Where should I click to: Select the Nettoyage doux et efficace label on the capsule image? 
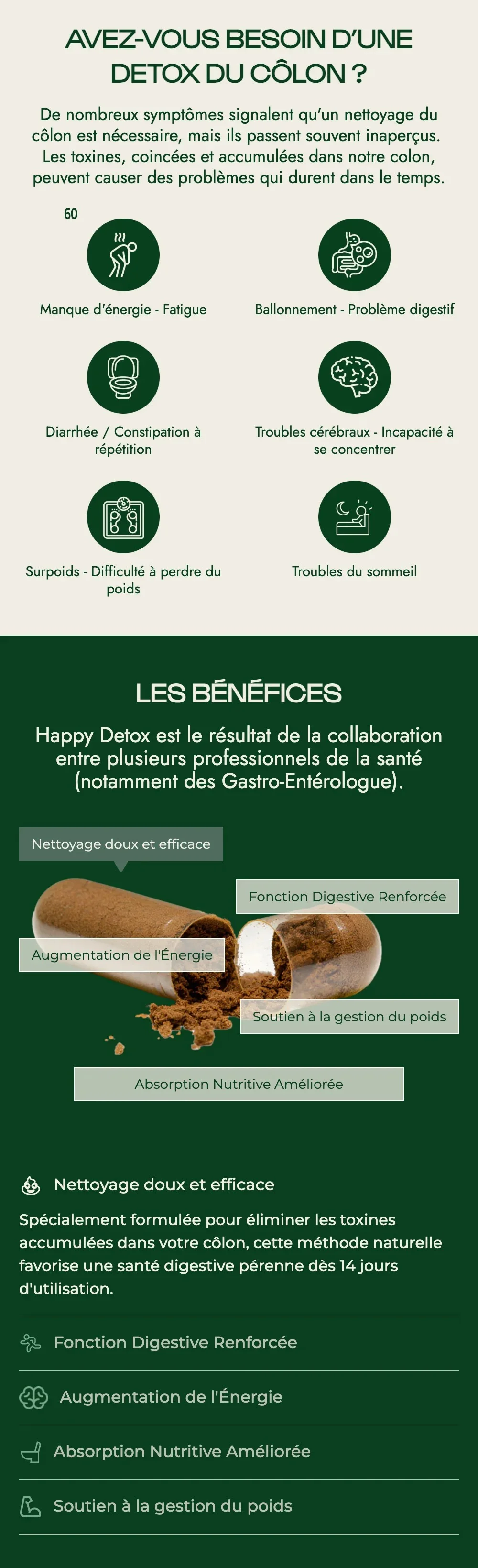click(x=121, y=844)
